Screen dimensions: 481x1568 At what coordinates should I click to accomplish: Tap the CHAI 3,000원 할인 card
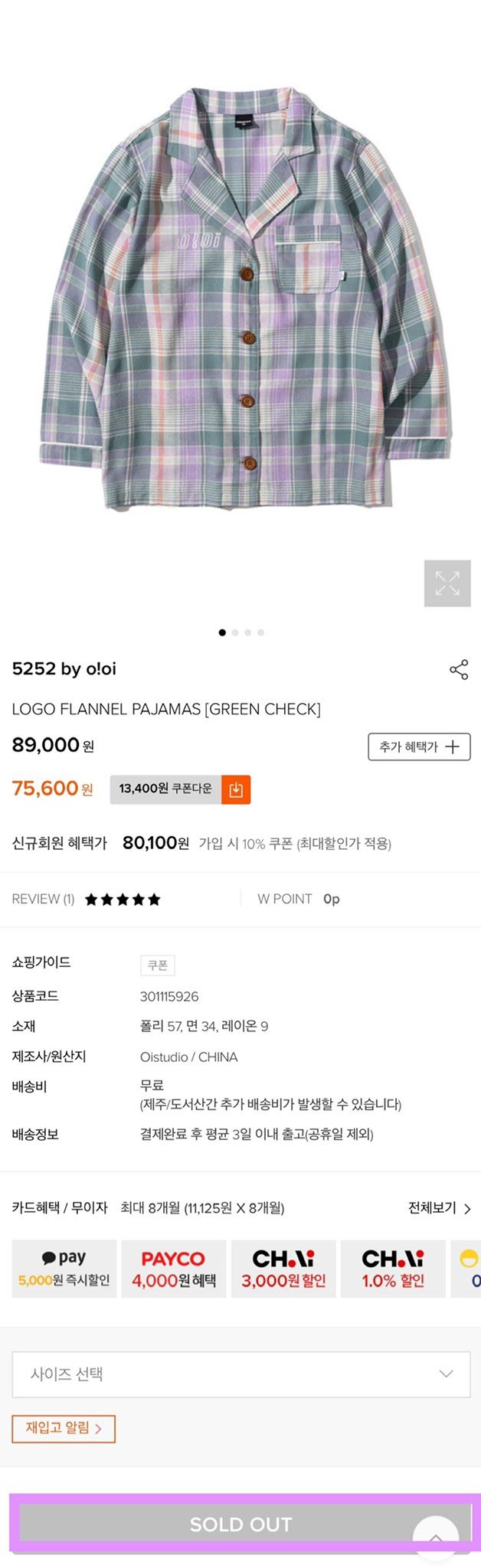[x=283, y=1269]
